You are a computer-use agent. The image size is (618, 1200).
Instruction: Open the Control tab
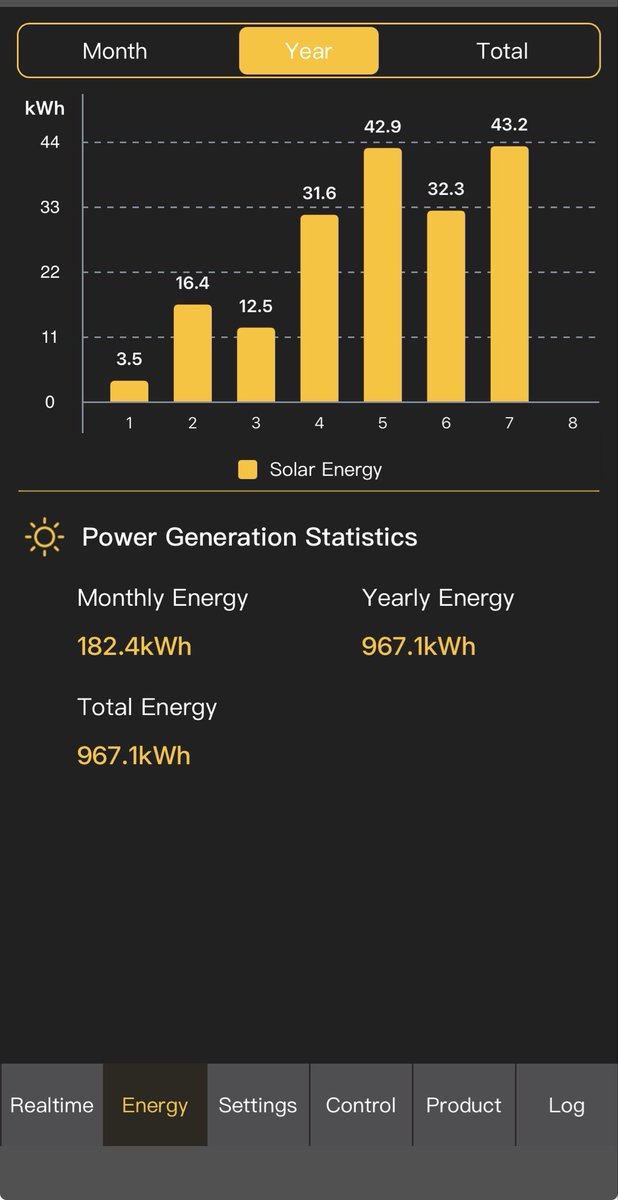tap(361, 1105)
